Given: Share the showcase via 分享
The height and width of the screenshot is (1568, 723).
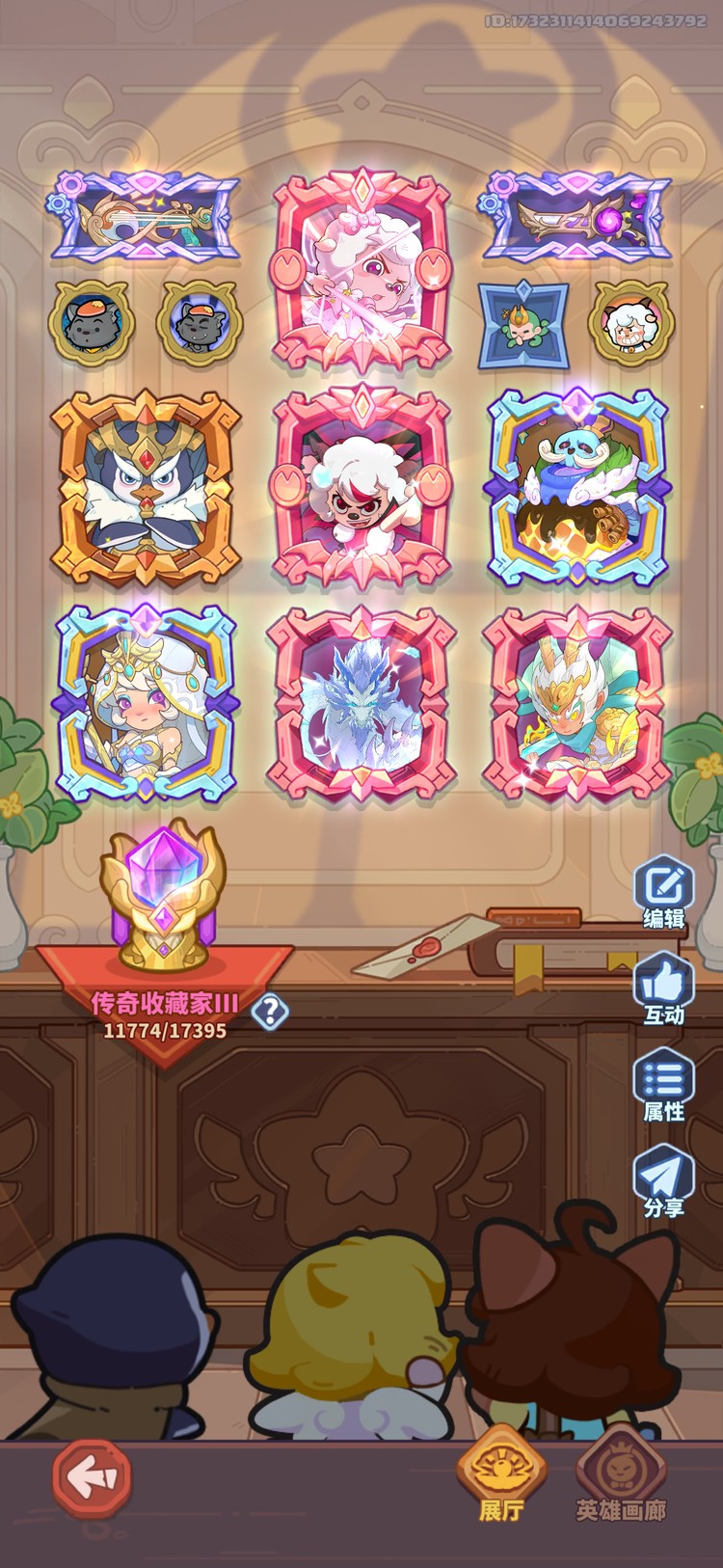Looking at the screenshot, I should [664, 1180].
